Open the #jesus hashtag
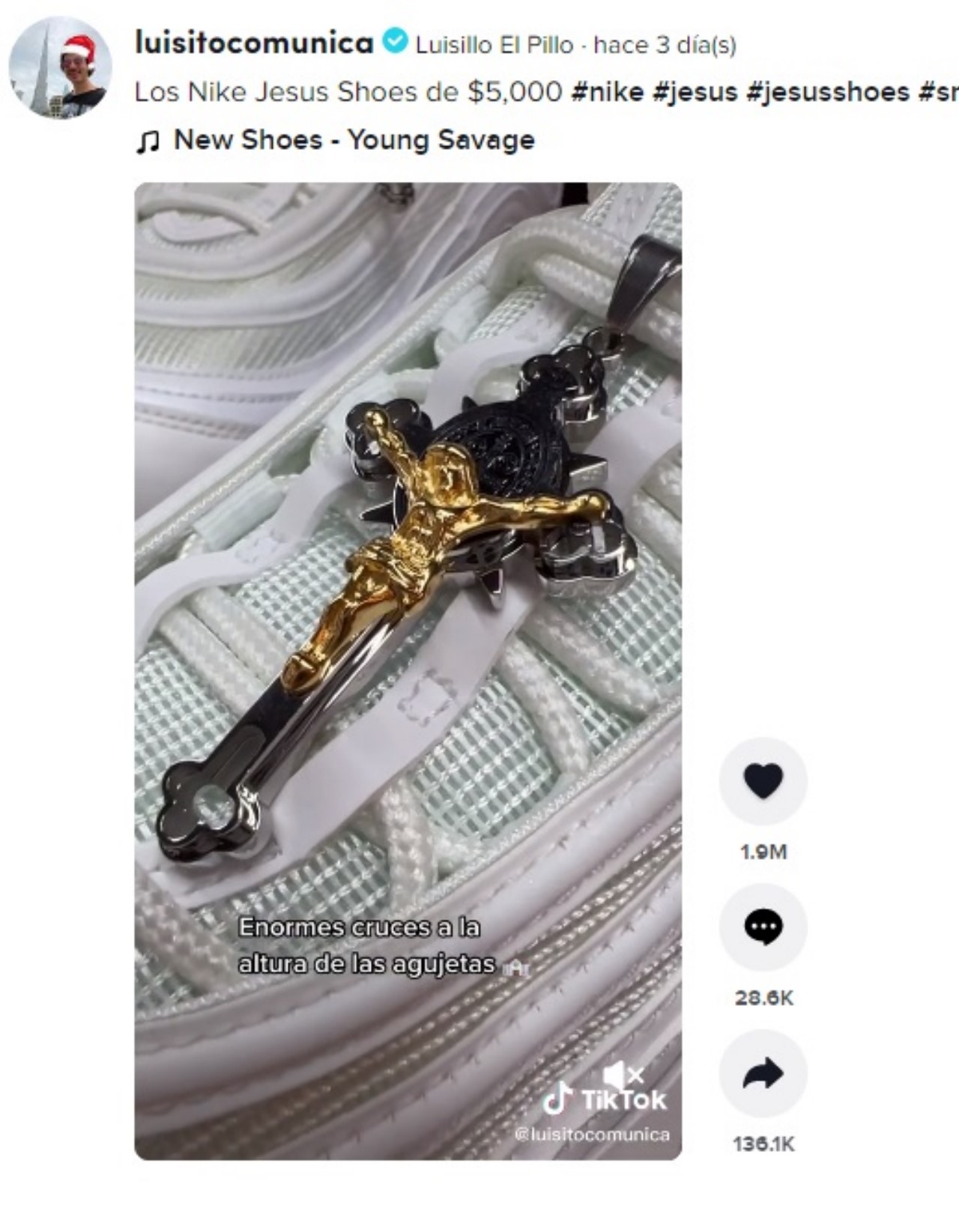The width and height of the screenshot is (959, 1232). pos(695,92)
